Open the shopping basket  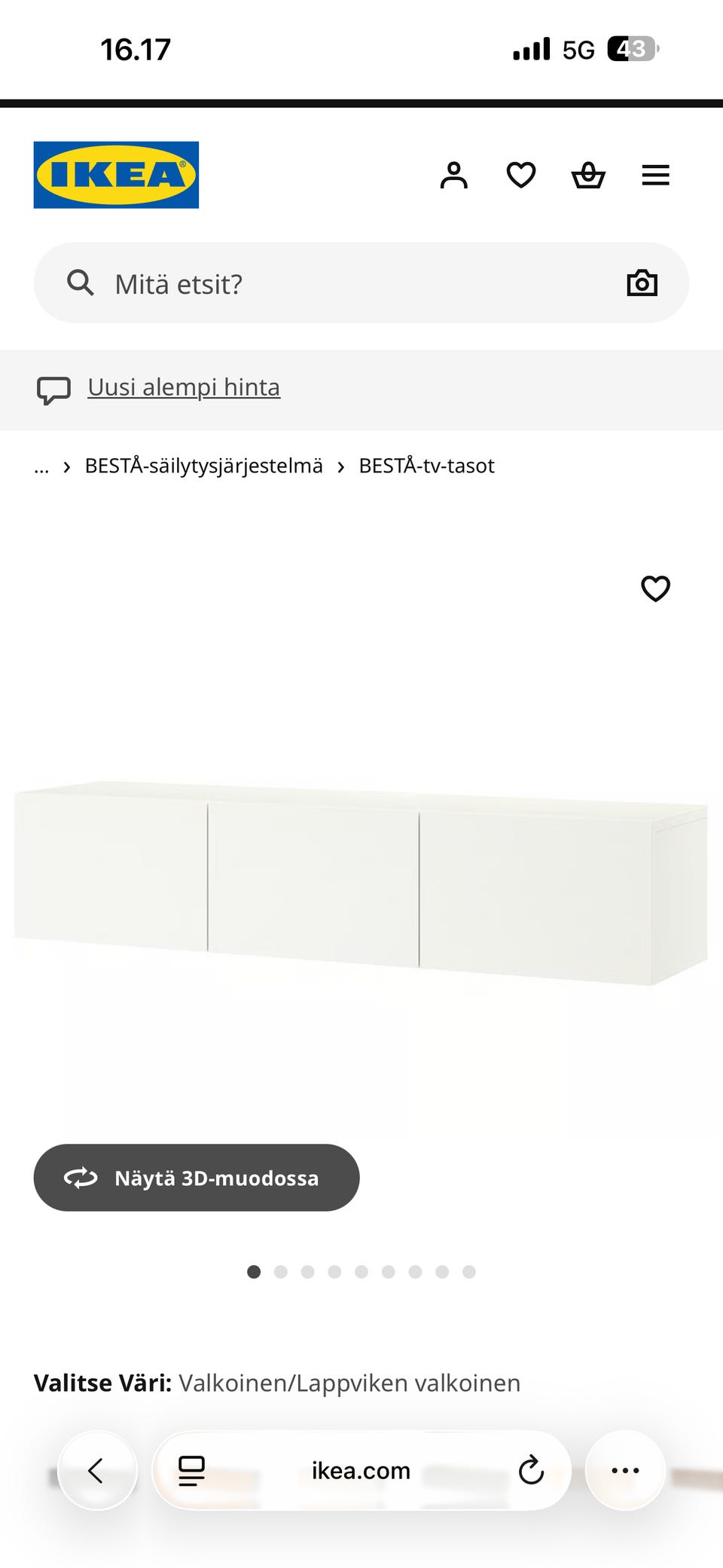point(588,176)
